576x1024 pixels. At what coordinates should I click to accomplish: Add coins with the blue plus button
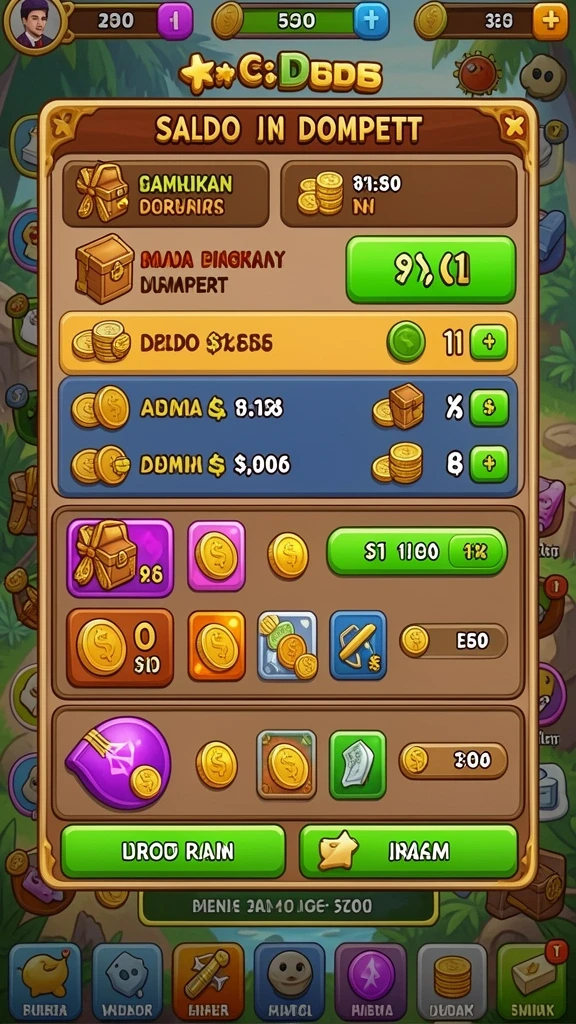(x=371, y=21)
